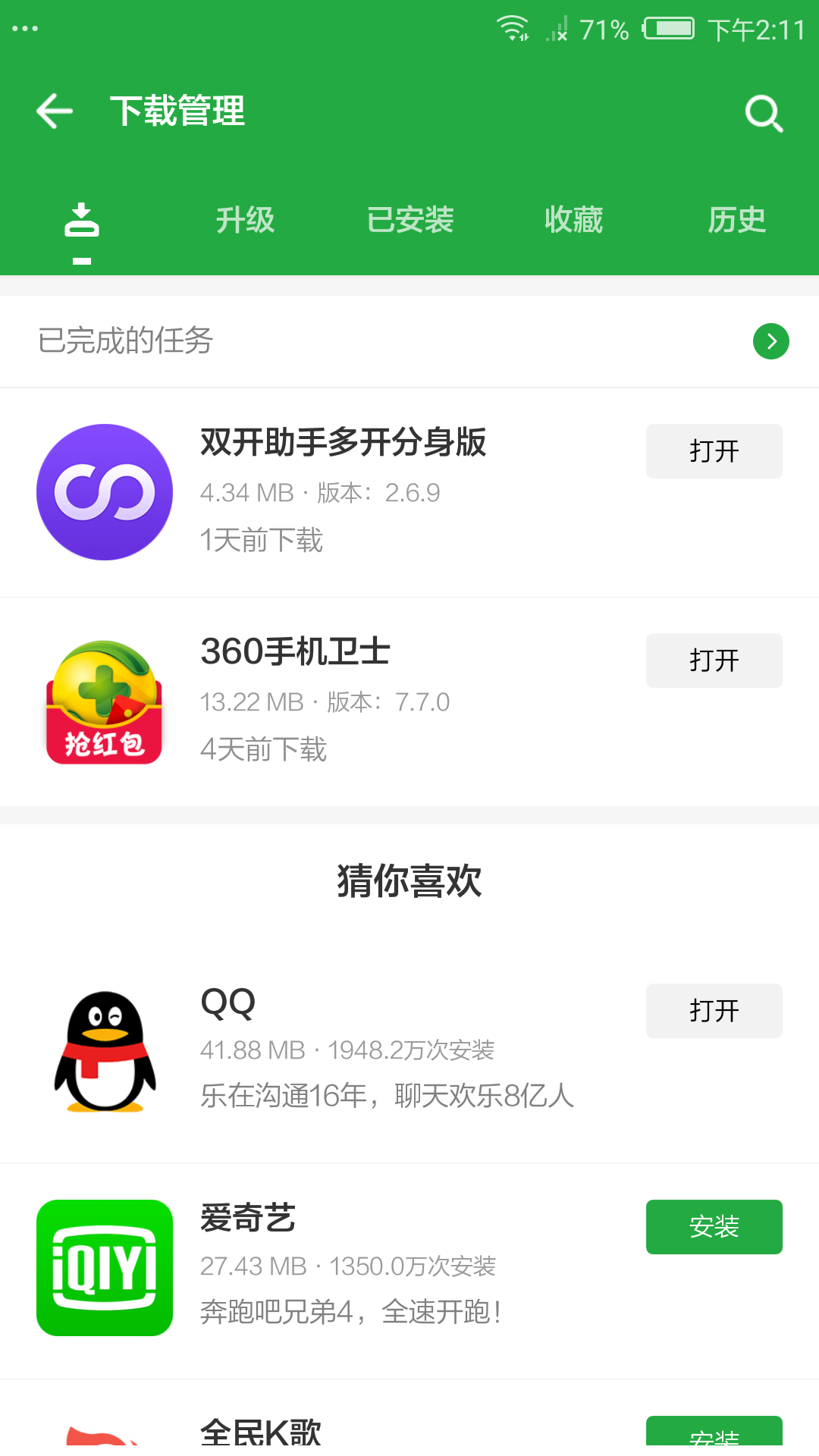819x1456 pixels.
Task: Tap 打开 for 360手机卫士
Action: 714,661
